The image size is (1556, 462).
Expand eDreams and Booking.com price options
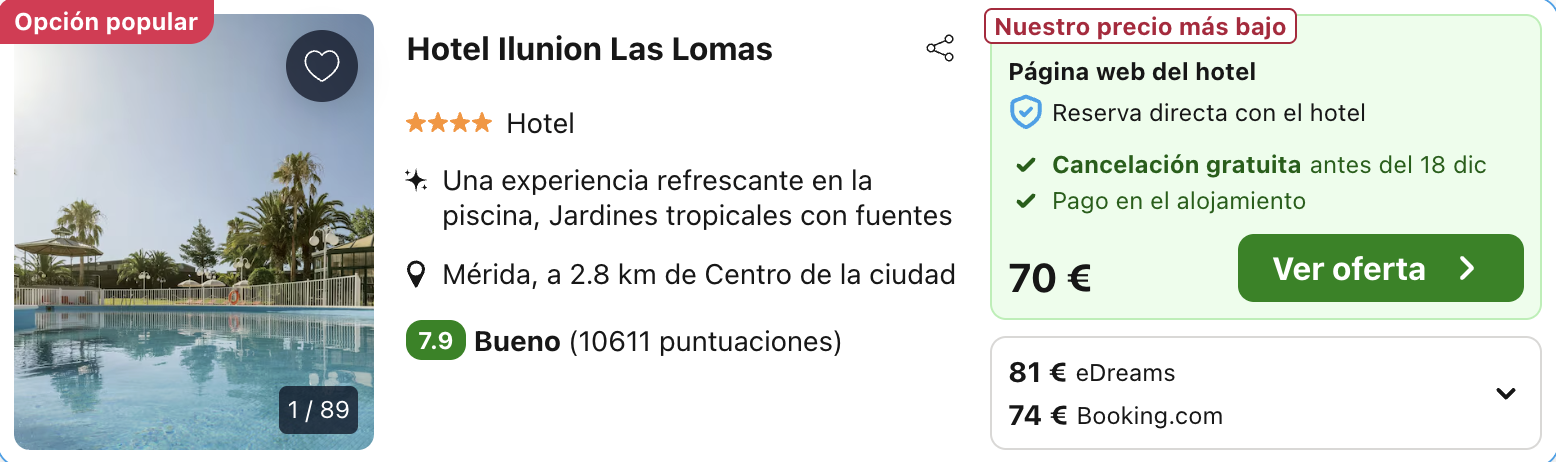(1505, 394)
